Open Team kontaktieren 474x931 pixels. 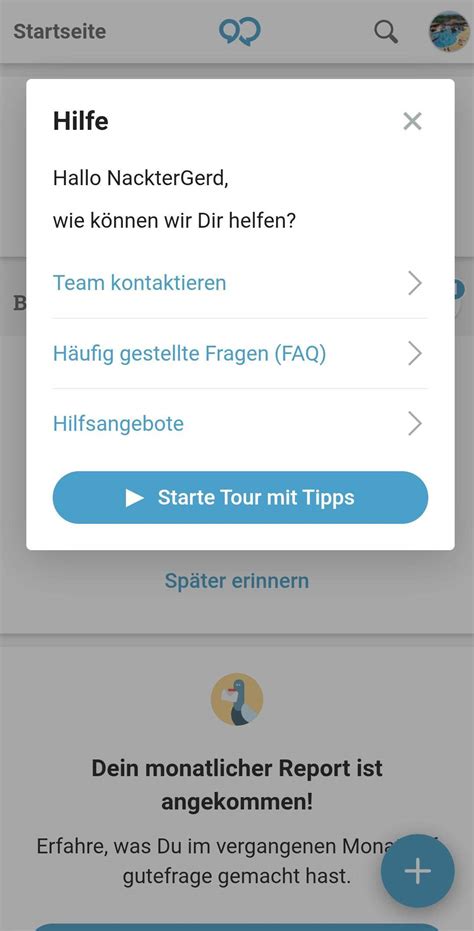[x=240, y=283]
